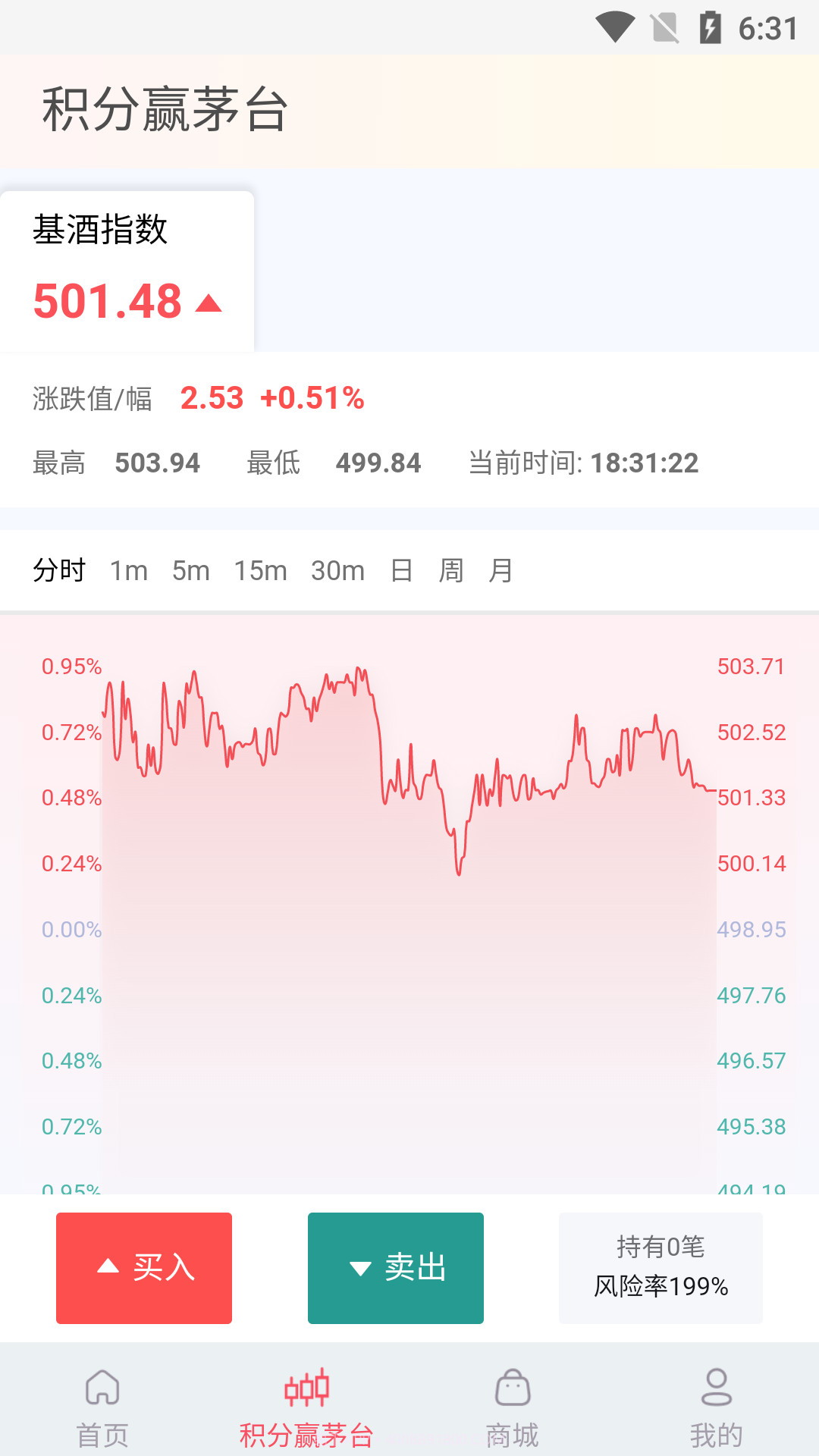Viewport: 819px width, 1456px height.
Task: Select the 日 daily chart view
Action: click(401, 570)
